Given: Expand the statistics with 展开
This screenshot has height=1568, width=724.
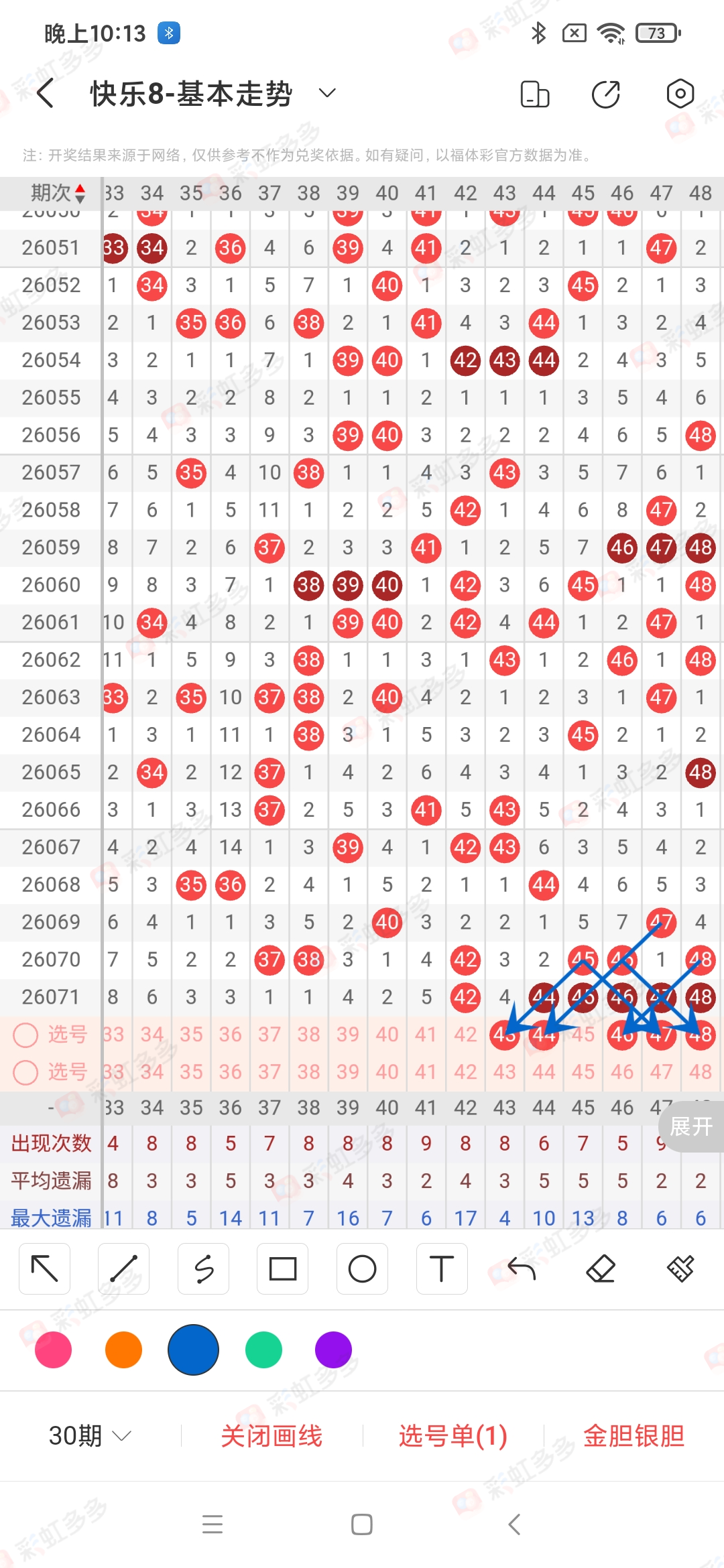Looking at the screenshot, I should [690, 1126].
